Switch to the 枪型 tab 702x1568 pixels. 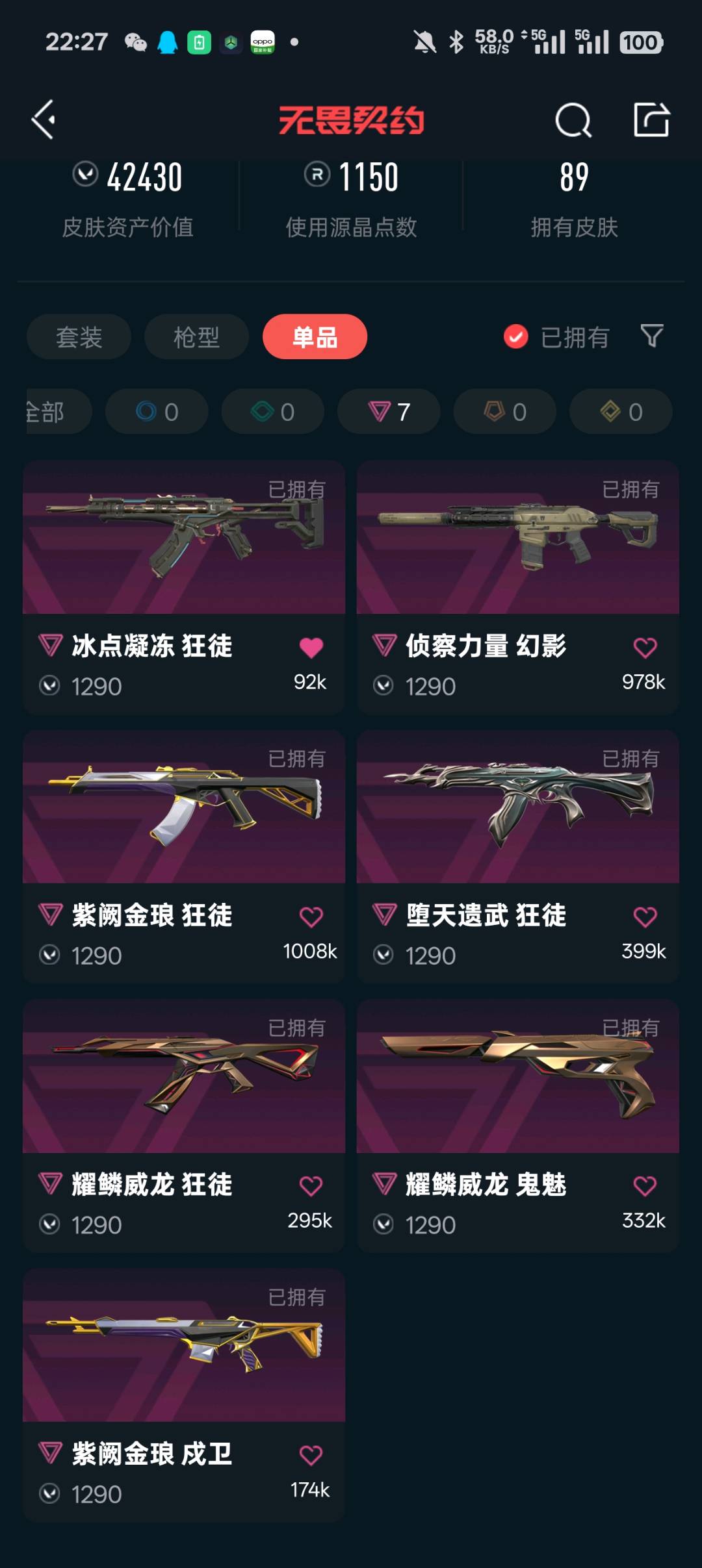(x=196, y=336)
